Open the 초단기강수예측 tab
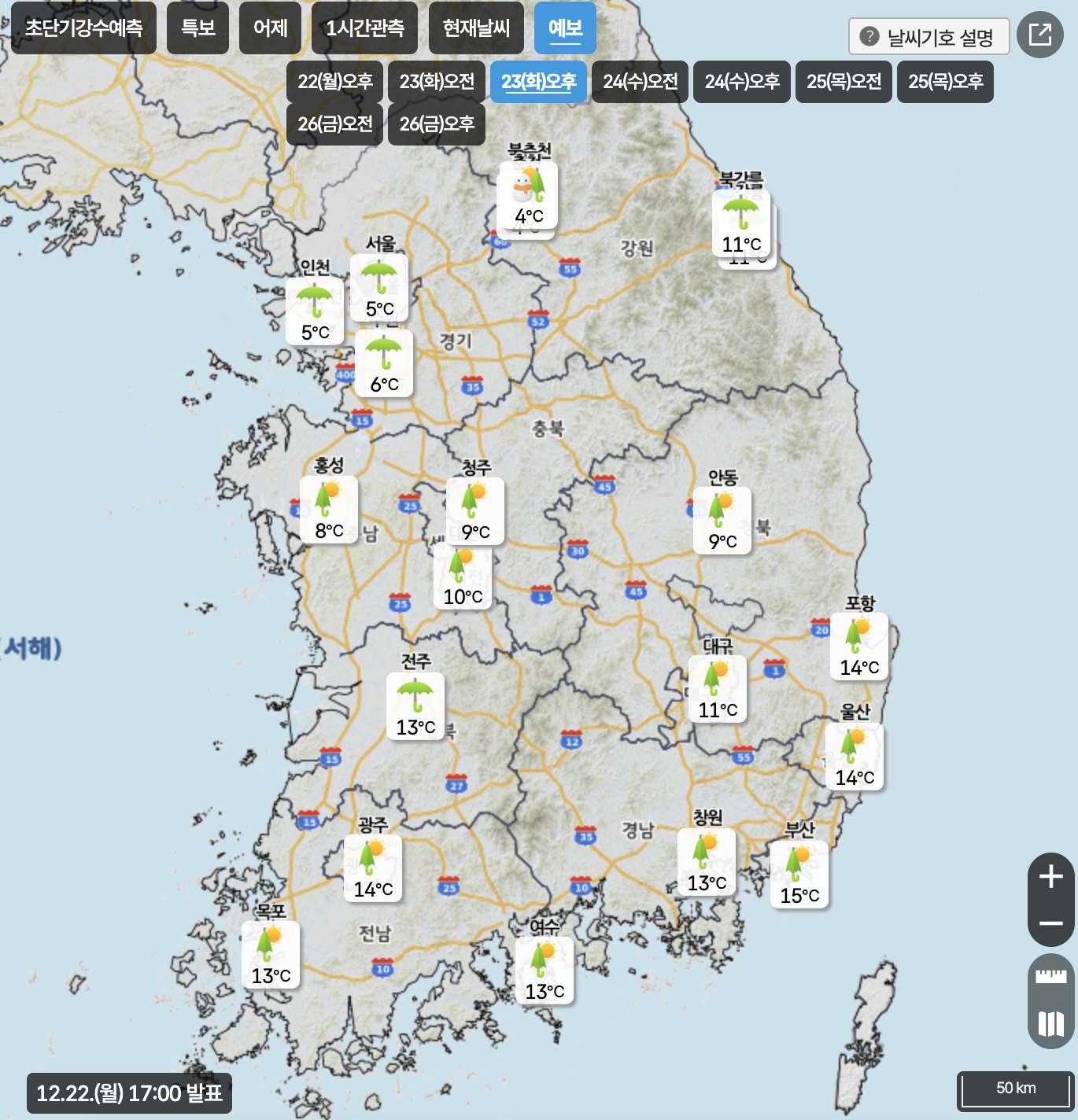 click(x=83, y=28)
